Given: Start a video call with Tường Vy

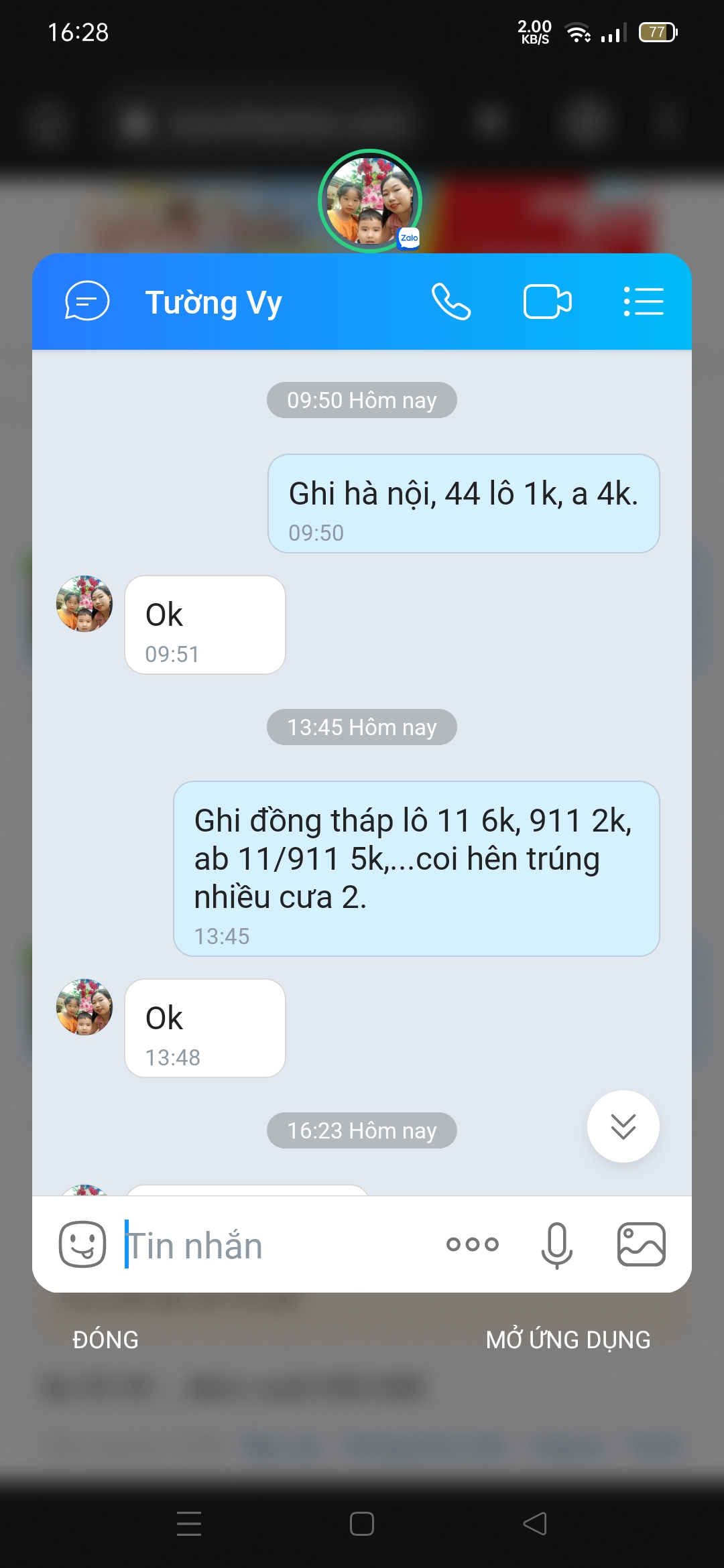Looking at the screenshot, I should [x=547, y=302].
